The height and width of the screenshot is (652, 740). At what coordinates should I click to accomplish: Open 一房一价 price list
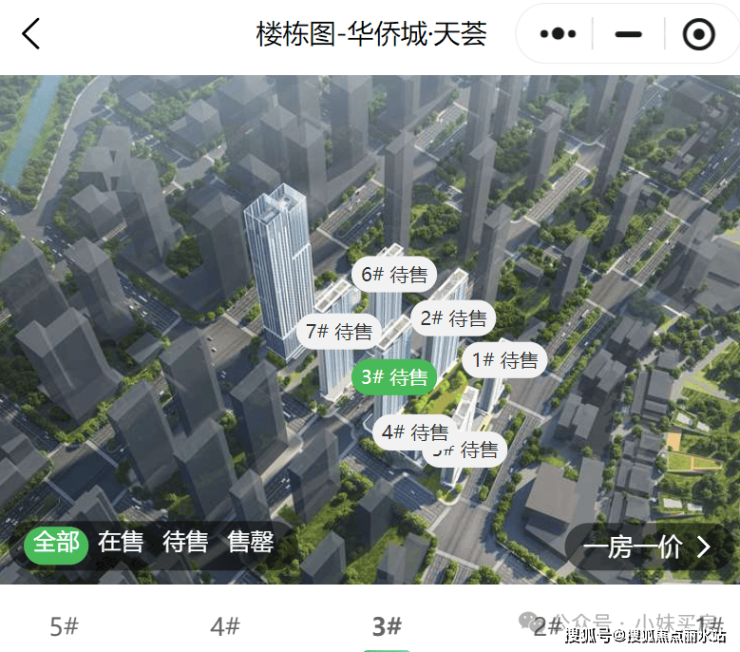(647, 547)
